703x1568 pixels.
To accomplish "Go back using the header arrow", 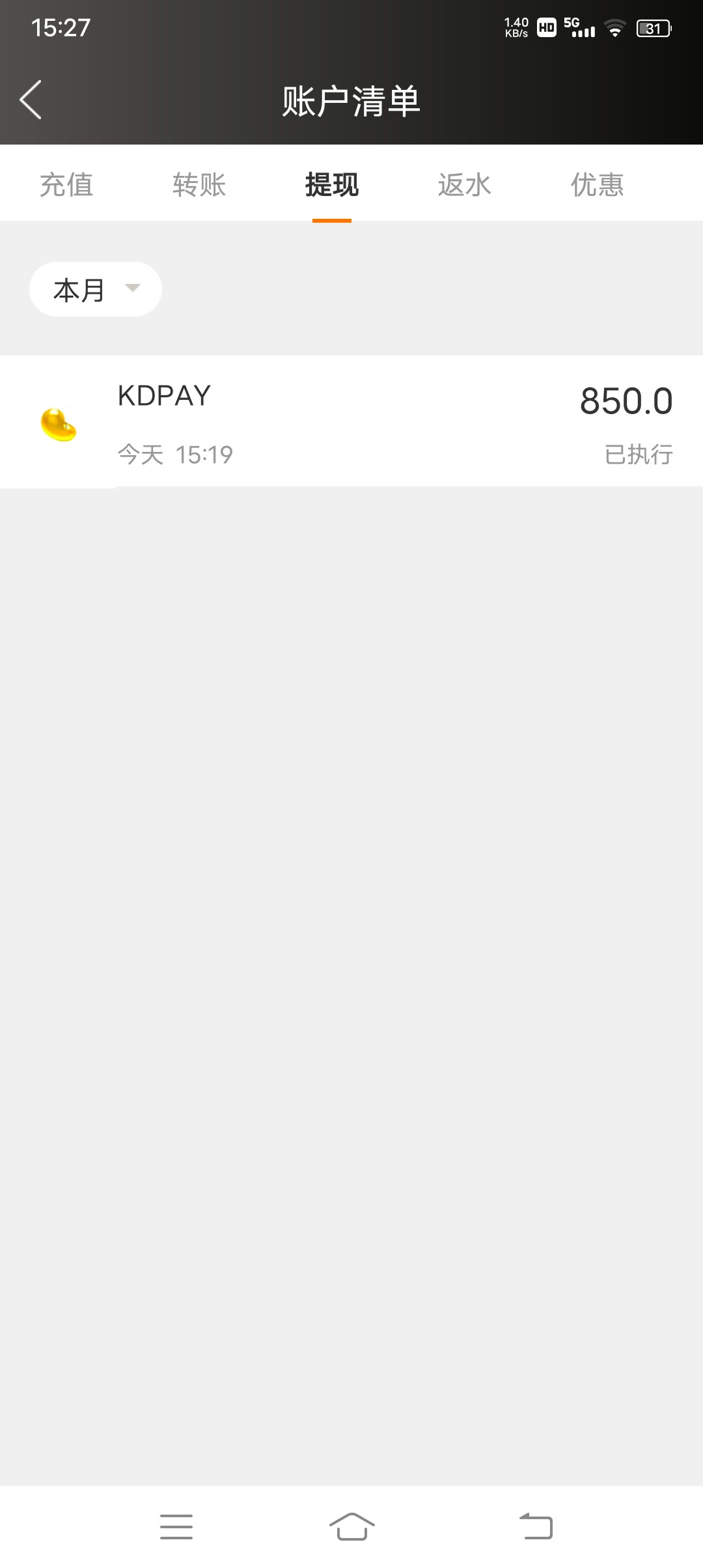I will click(31, 100).
